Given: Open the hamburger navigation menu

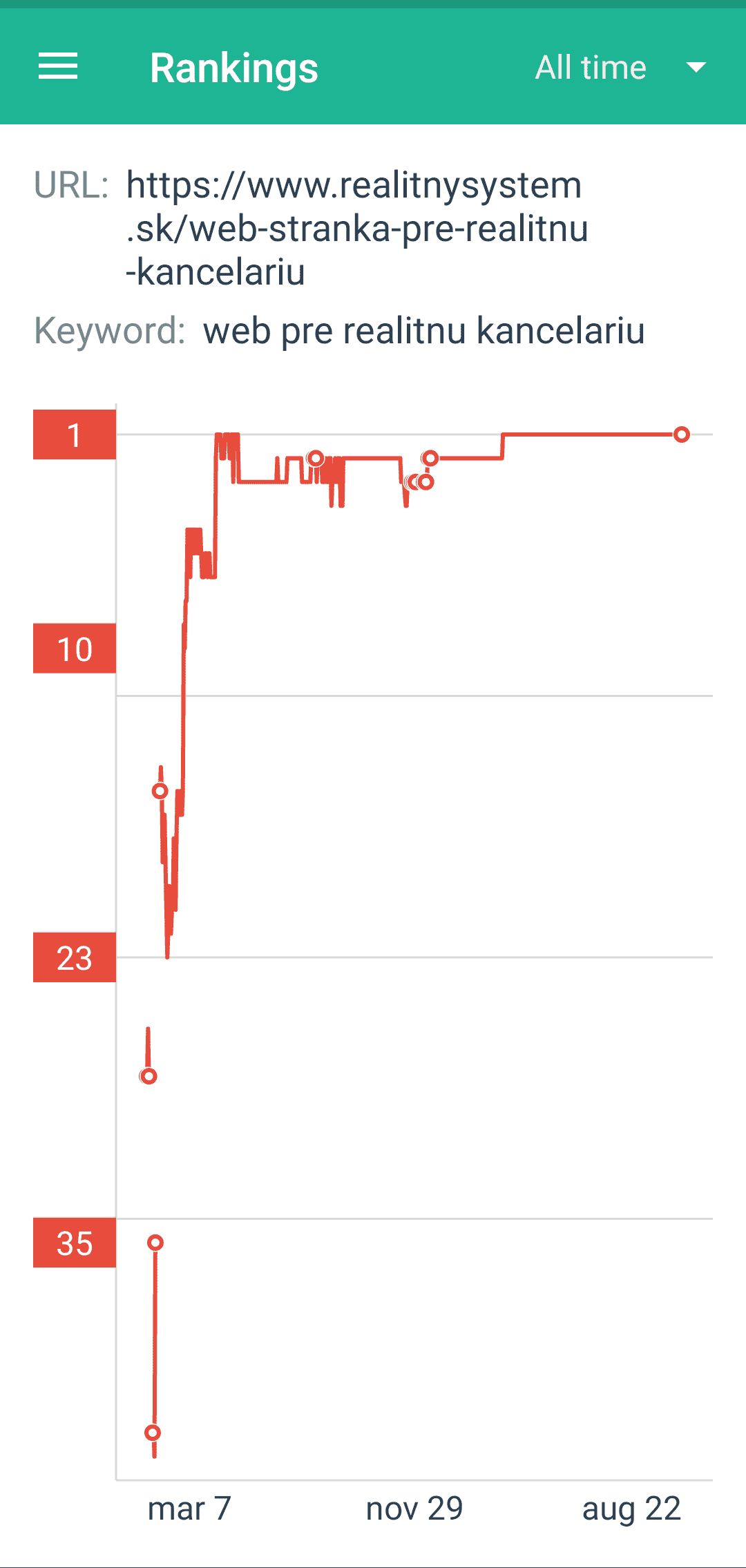Looking at the screenshot, I should (x=58, y=67).
